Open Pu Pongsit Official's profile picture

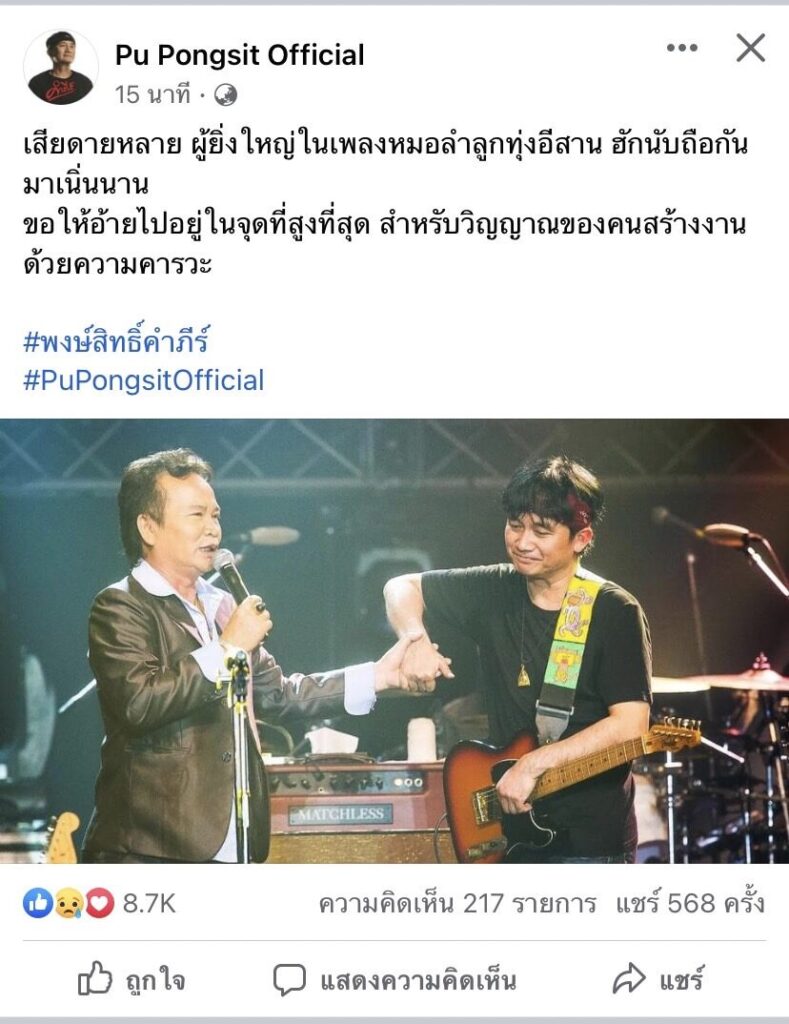[60, 68]
